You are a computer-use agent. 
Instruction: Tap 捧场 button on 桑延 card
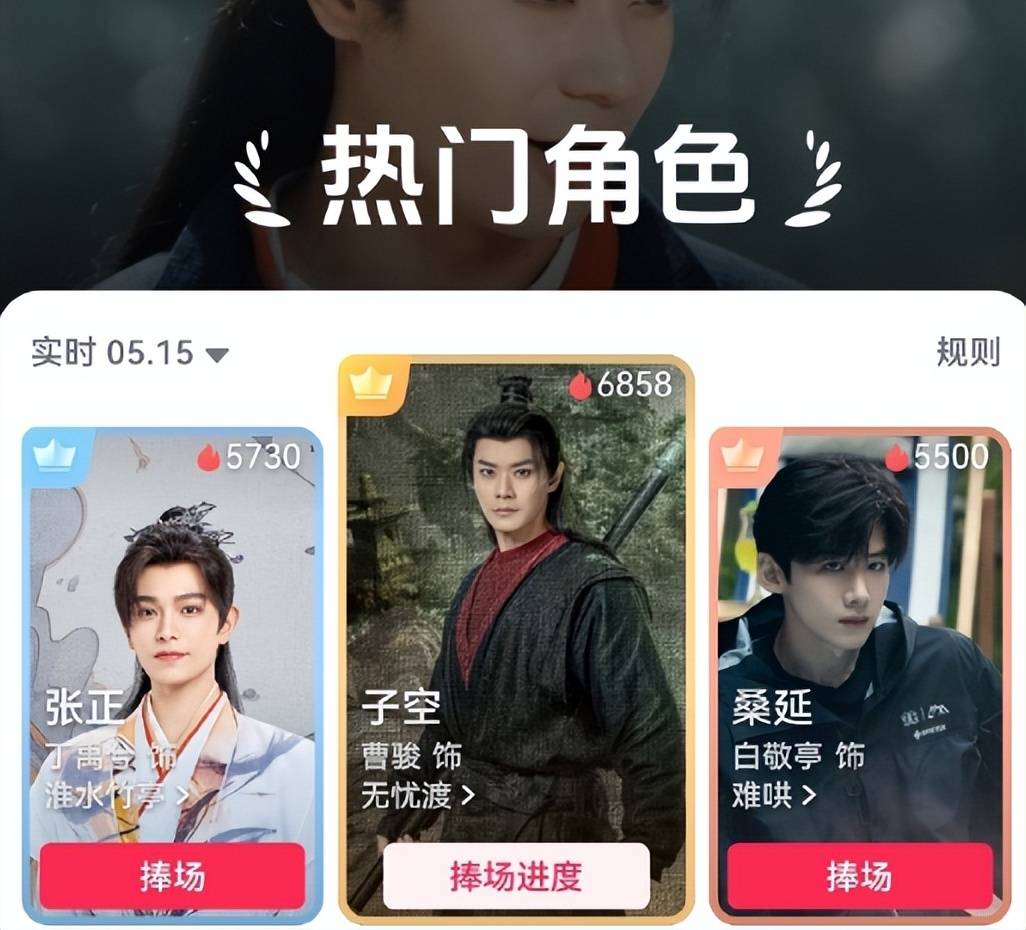pos(859,876)
